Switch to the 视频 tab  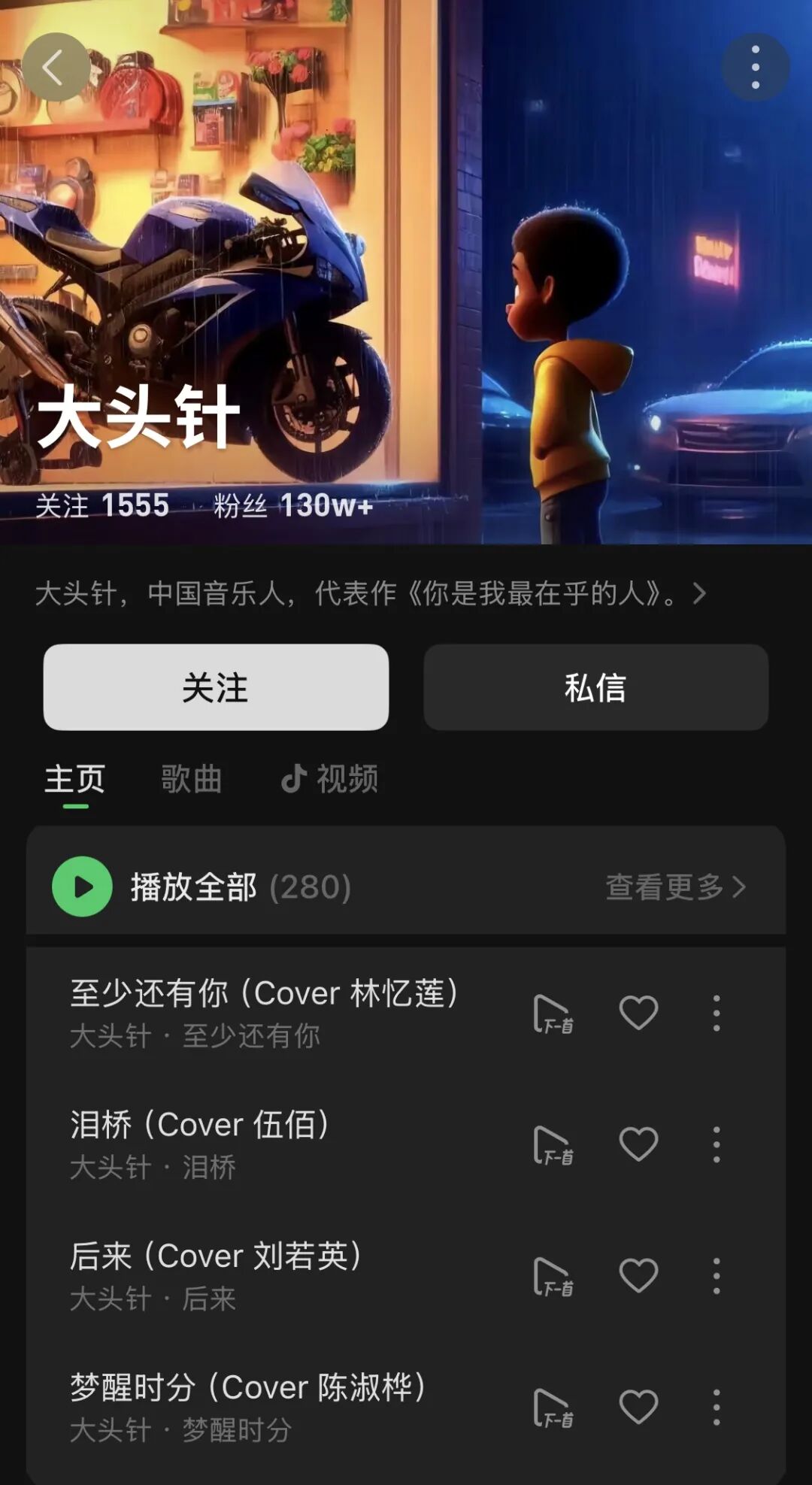(x=329, y=779)
